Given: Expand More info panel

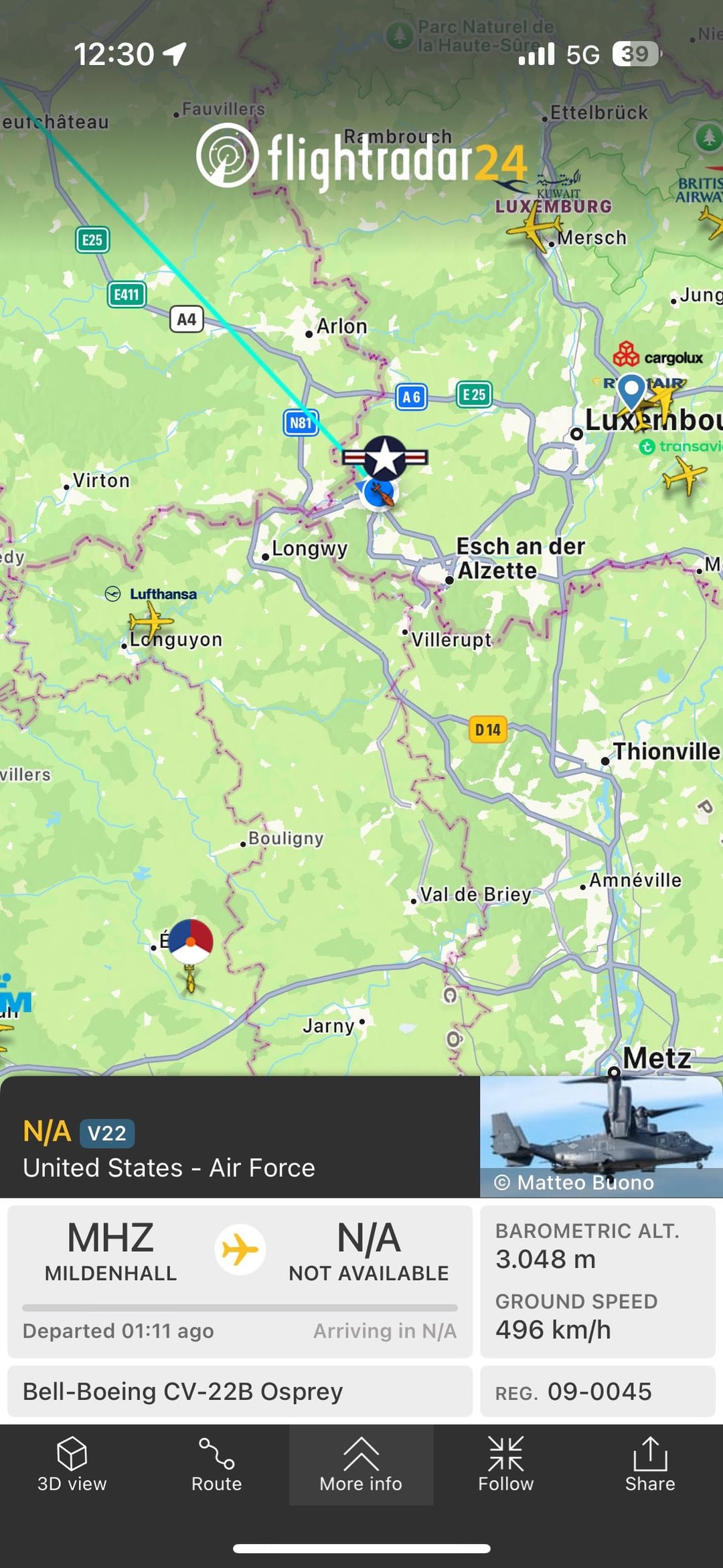Looking at the screenshot, I should coord(361,1465).
